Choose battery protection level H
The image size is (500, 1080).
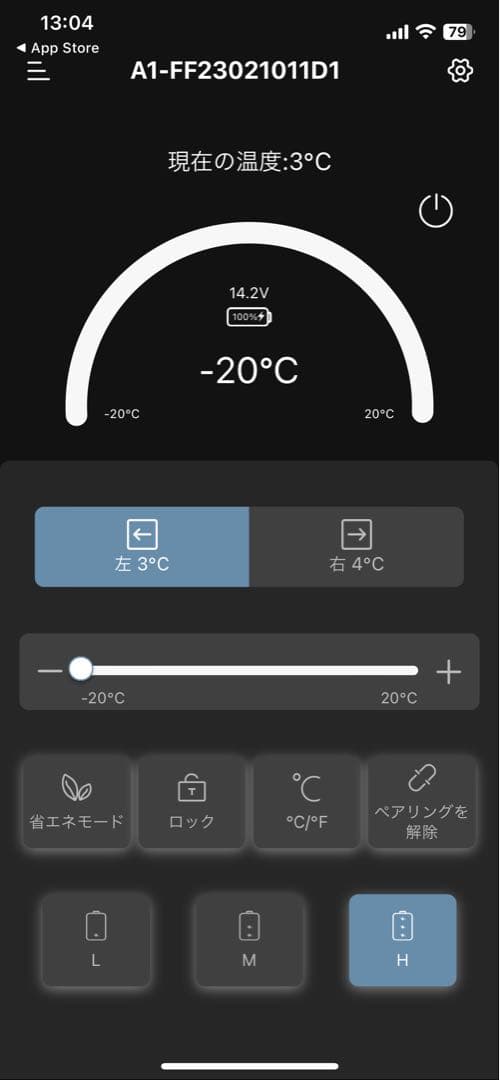click(x=403, y=940)
